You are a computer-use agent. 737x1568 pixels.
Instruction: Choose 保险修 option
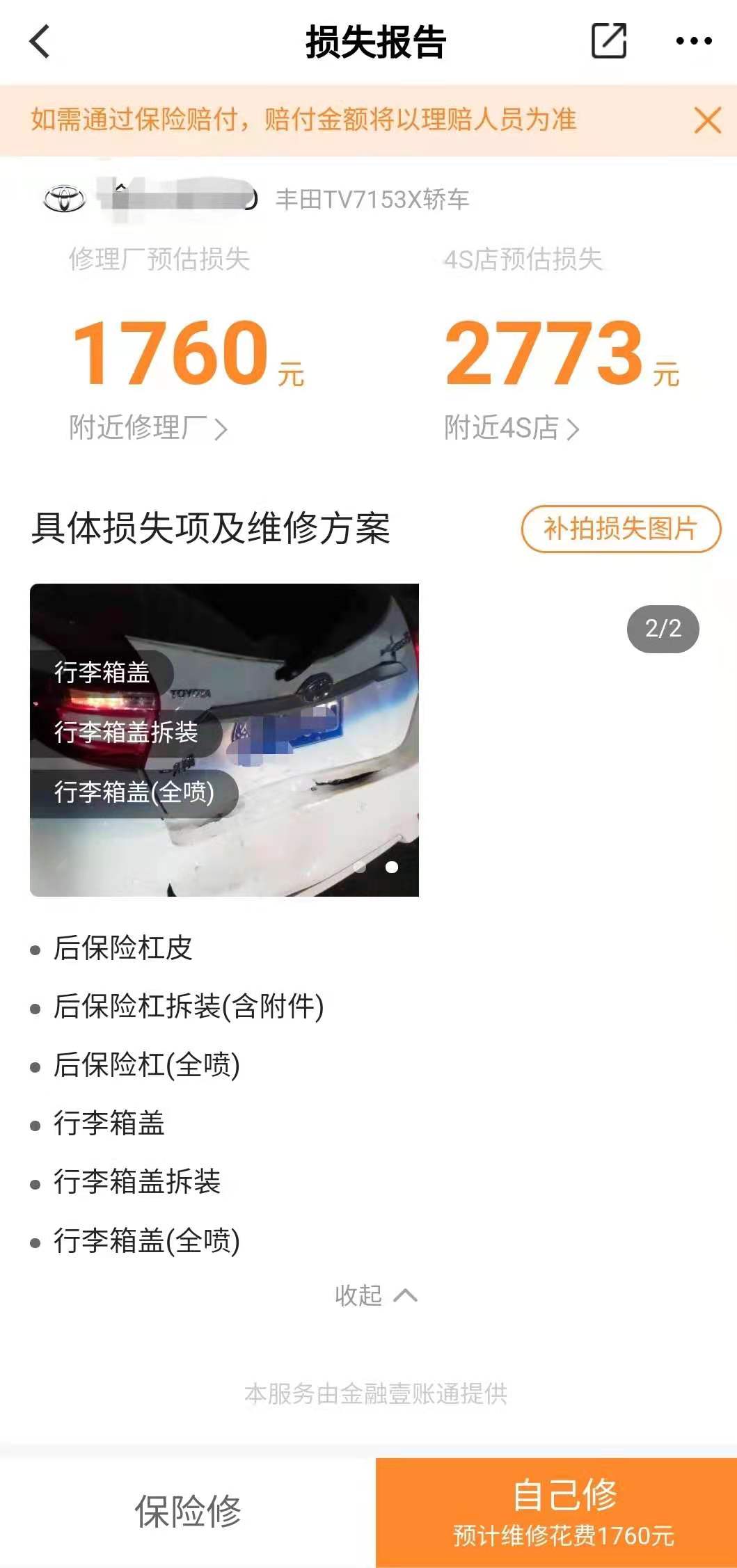[x=188, y=1511]
